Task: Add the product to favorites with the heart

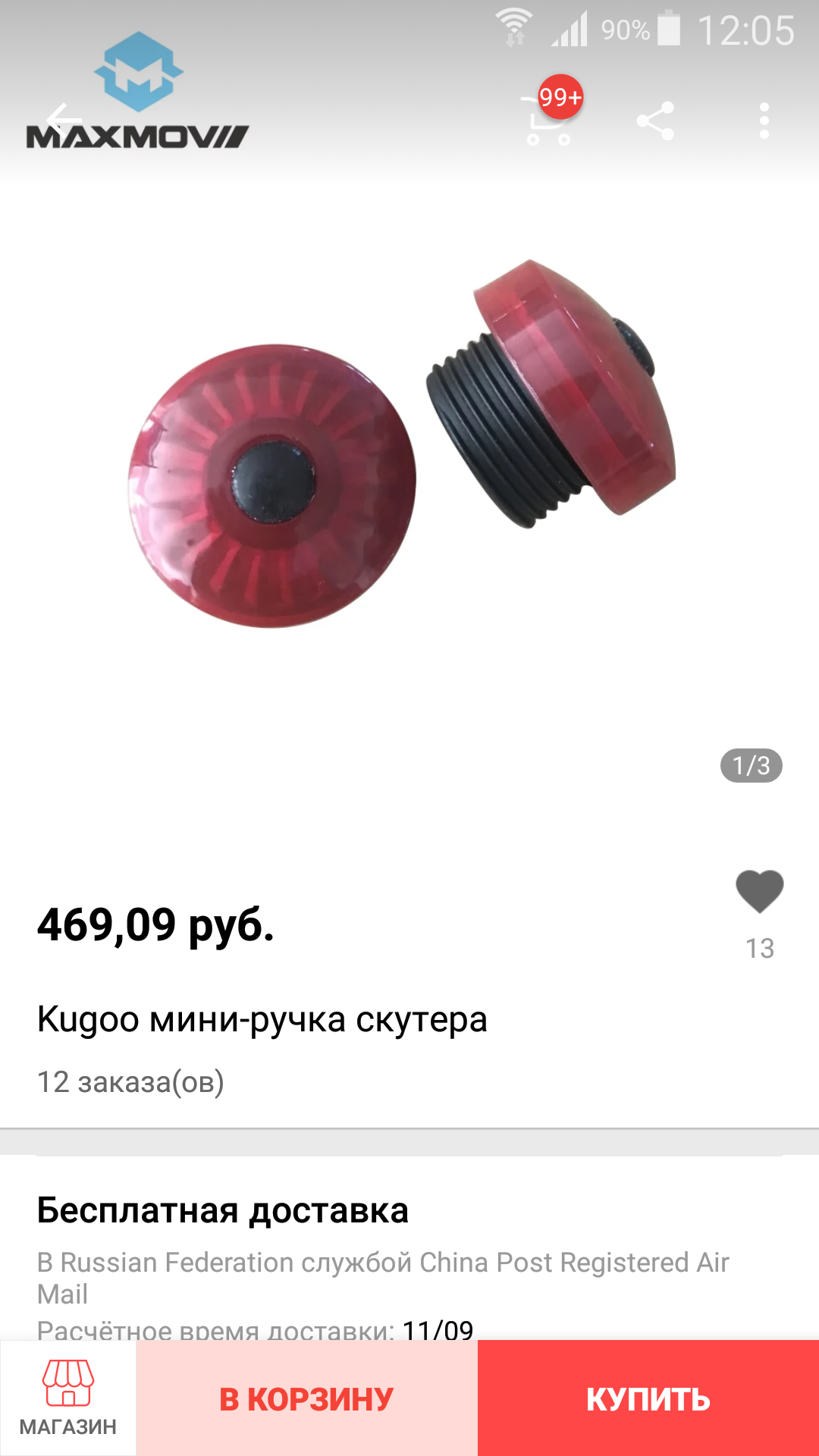Action: pyautogui.click(x=759, y=892)
